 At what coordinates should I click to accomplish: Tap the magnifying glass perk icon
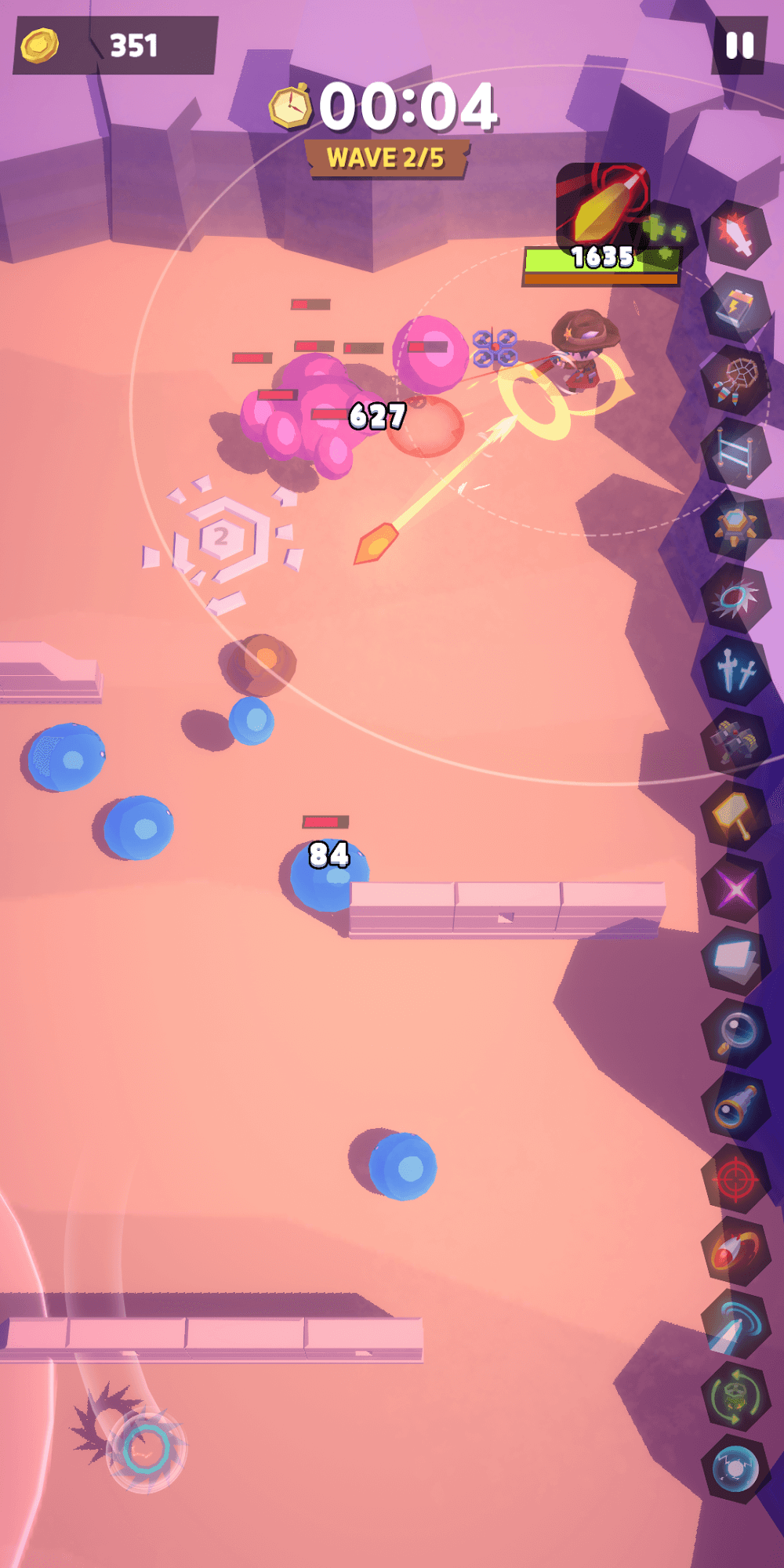click(735, 1033)
